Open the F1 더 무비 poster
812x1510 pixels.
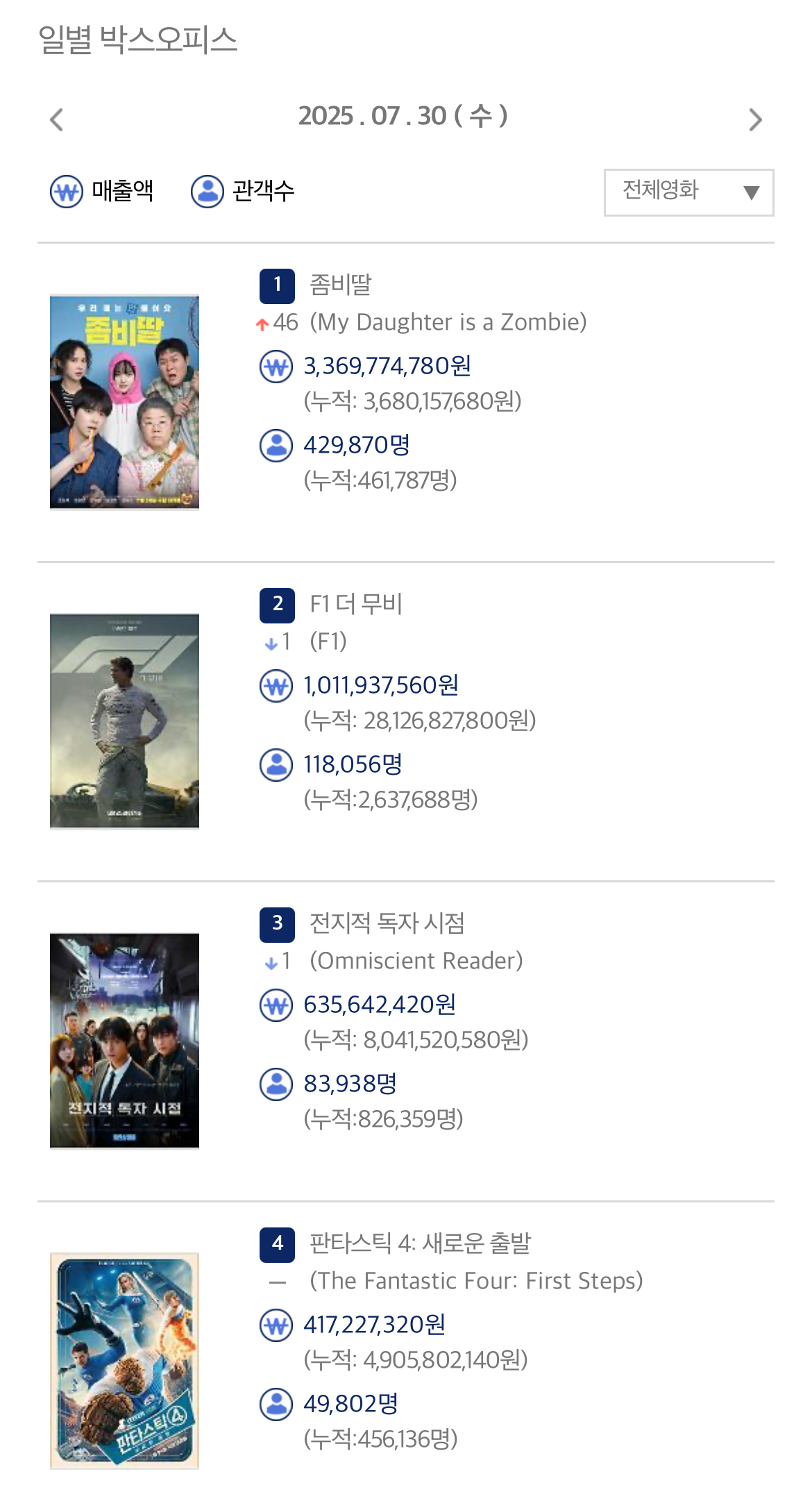pos(124,721)
